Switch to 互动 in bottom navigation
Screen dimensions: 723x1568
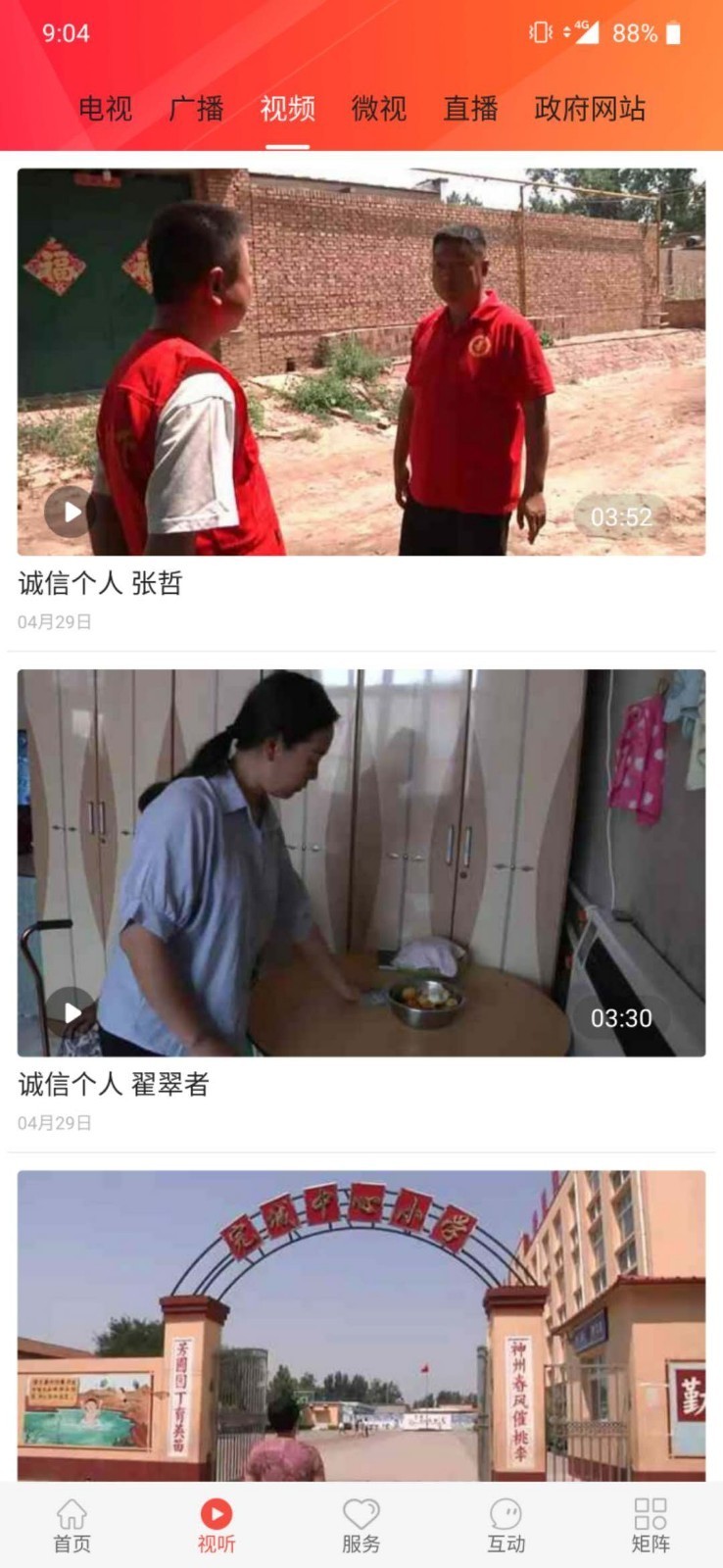coord(506,1526)
